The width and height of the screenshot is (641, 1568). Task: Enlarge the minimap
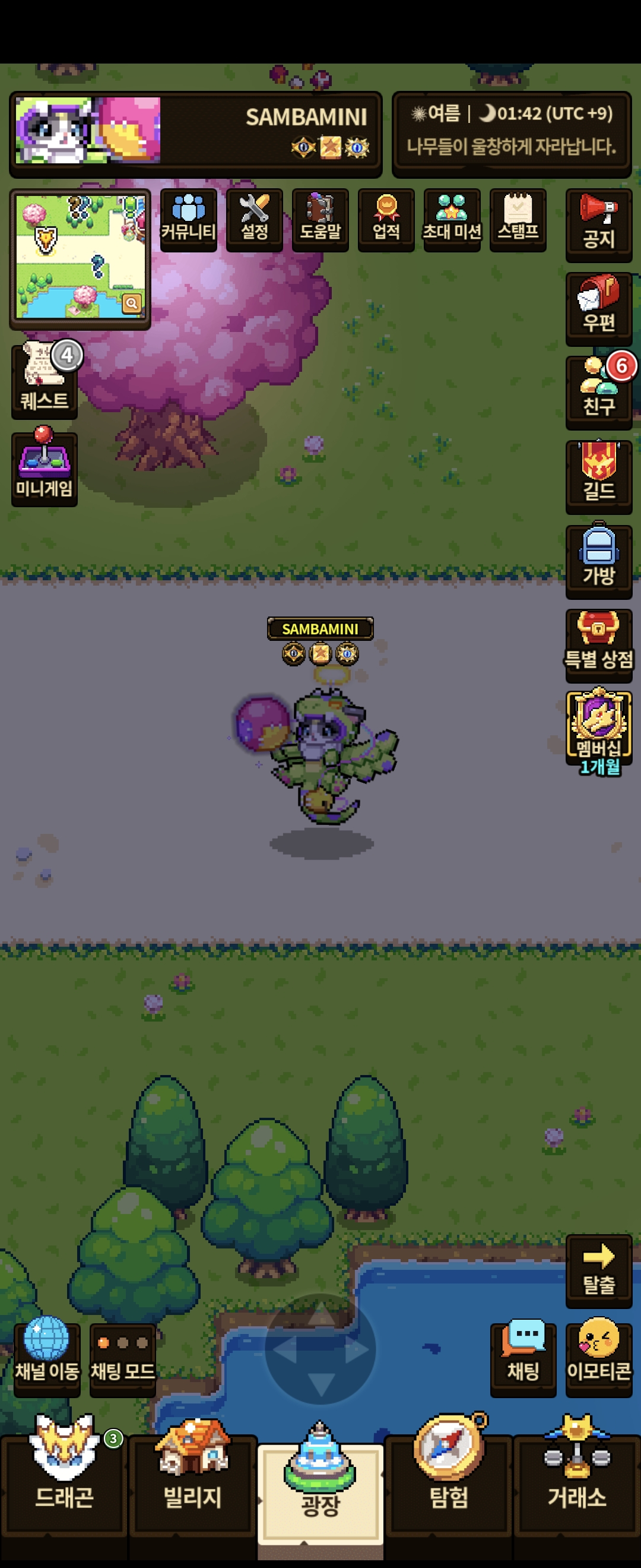click(x=131, y=302)
